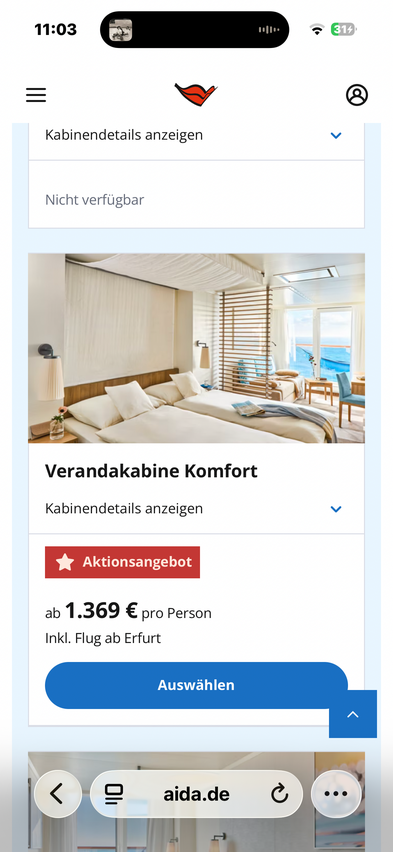
Task: Go to the AIDA home via logo
Action: coord(196,95)
